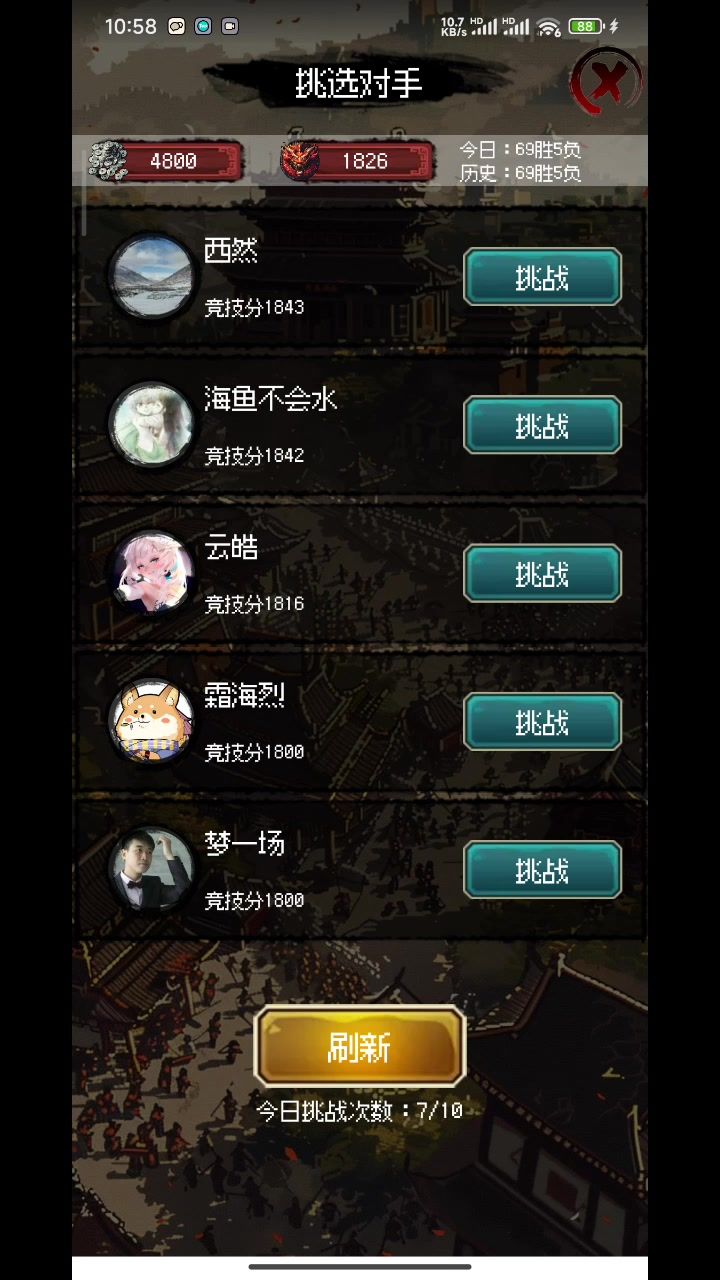View 云皓's avatar profile
The height and width of the screenshot is (1280, 720).
(x=151, y=573)
